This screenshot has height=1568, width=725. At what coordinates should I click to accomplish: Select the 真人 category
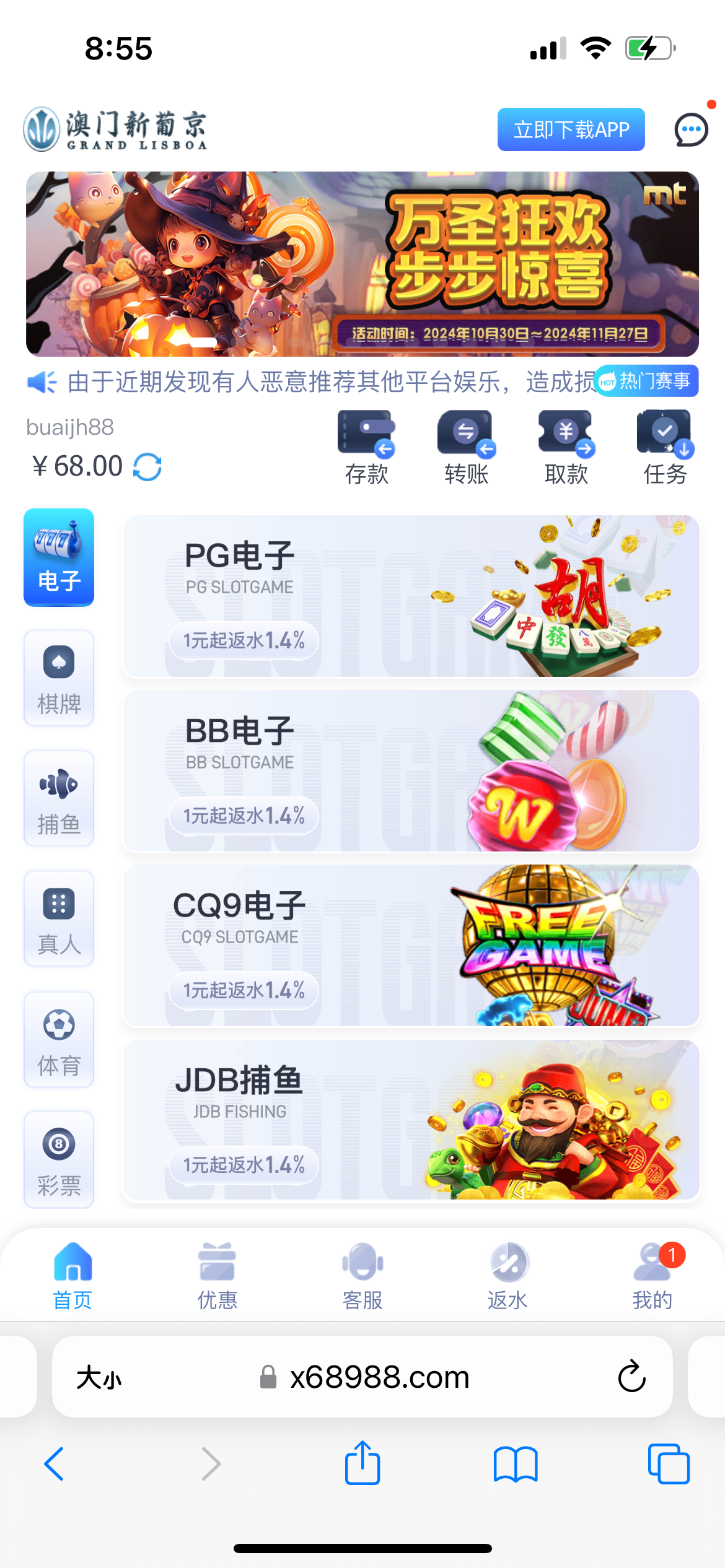pos(59,918)
